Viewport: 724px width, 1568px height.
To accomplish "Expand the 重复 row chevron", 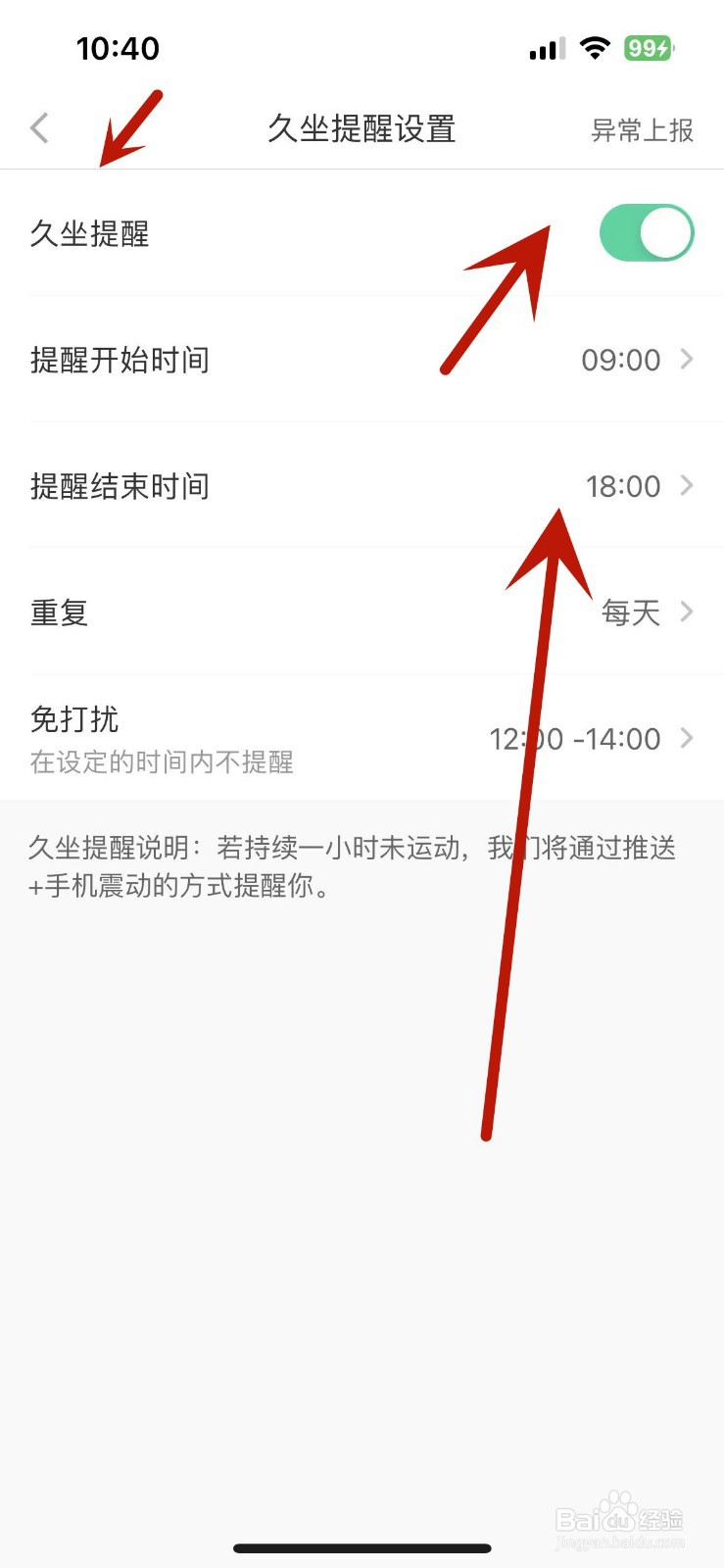I will (689, 612).
